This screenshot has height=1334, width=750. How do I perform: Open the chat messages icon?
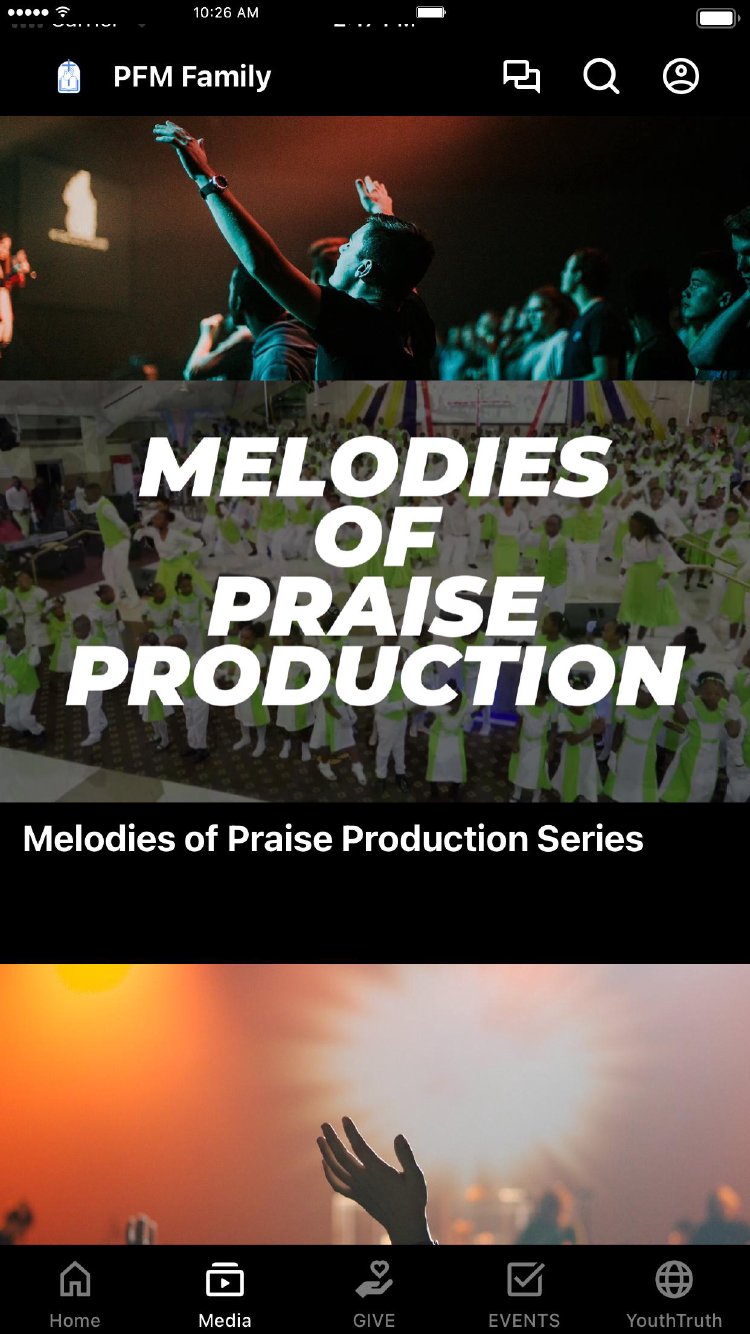click(521, 77)
